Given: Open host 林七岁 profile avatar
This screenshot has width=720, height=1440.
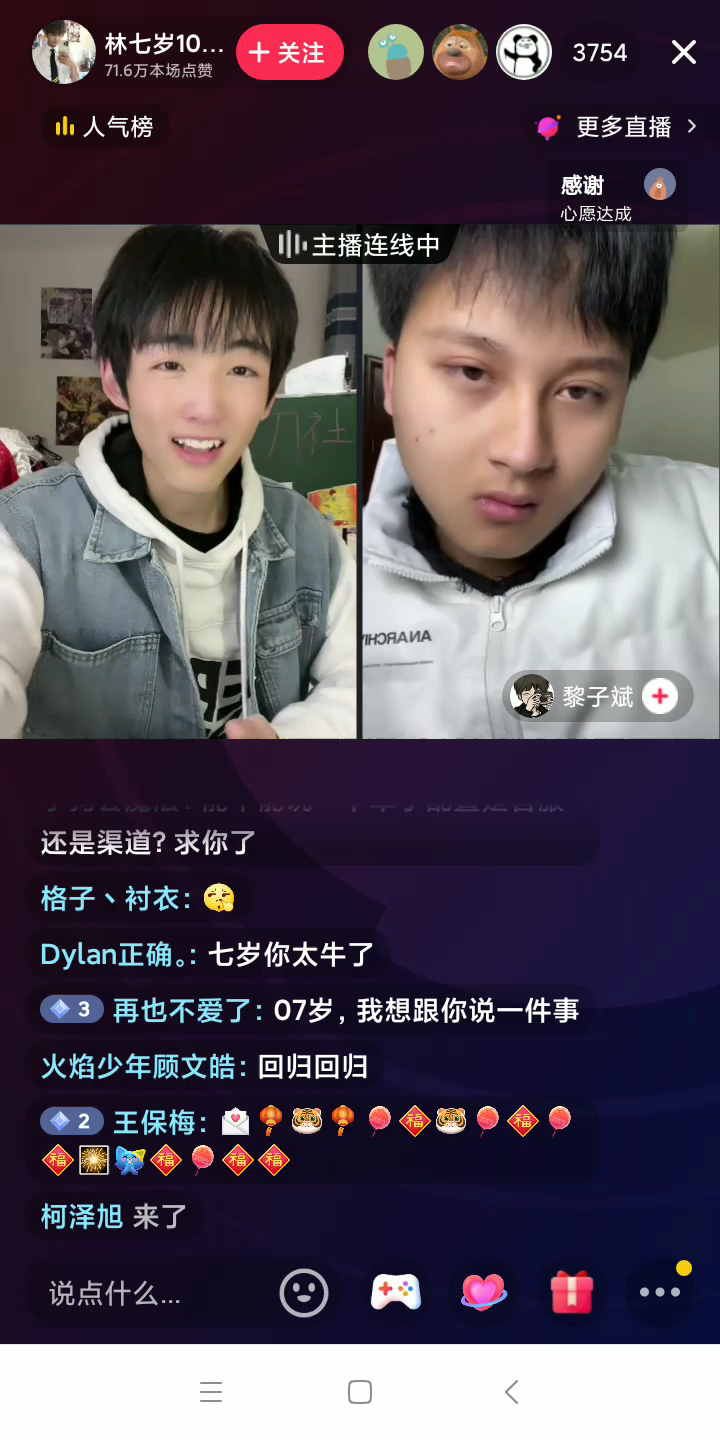Looking at the screenshot, I should coord(64,52).
